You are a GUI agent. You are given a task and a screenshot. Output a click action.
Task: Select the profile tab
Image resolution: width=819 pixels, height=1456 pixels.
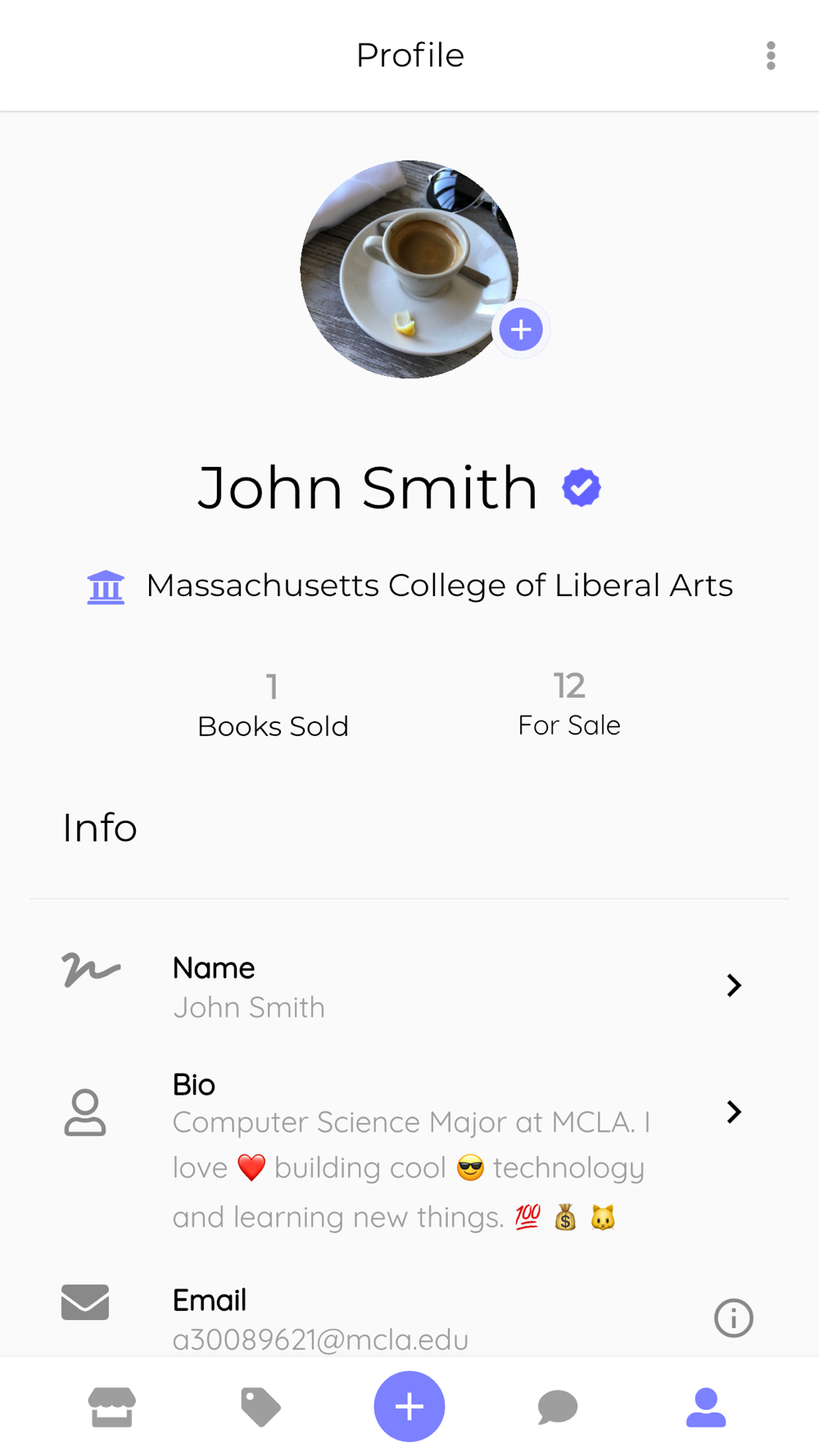point(706,1407)
